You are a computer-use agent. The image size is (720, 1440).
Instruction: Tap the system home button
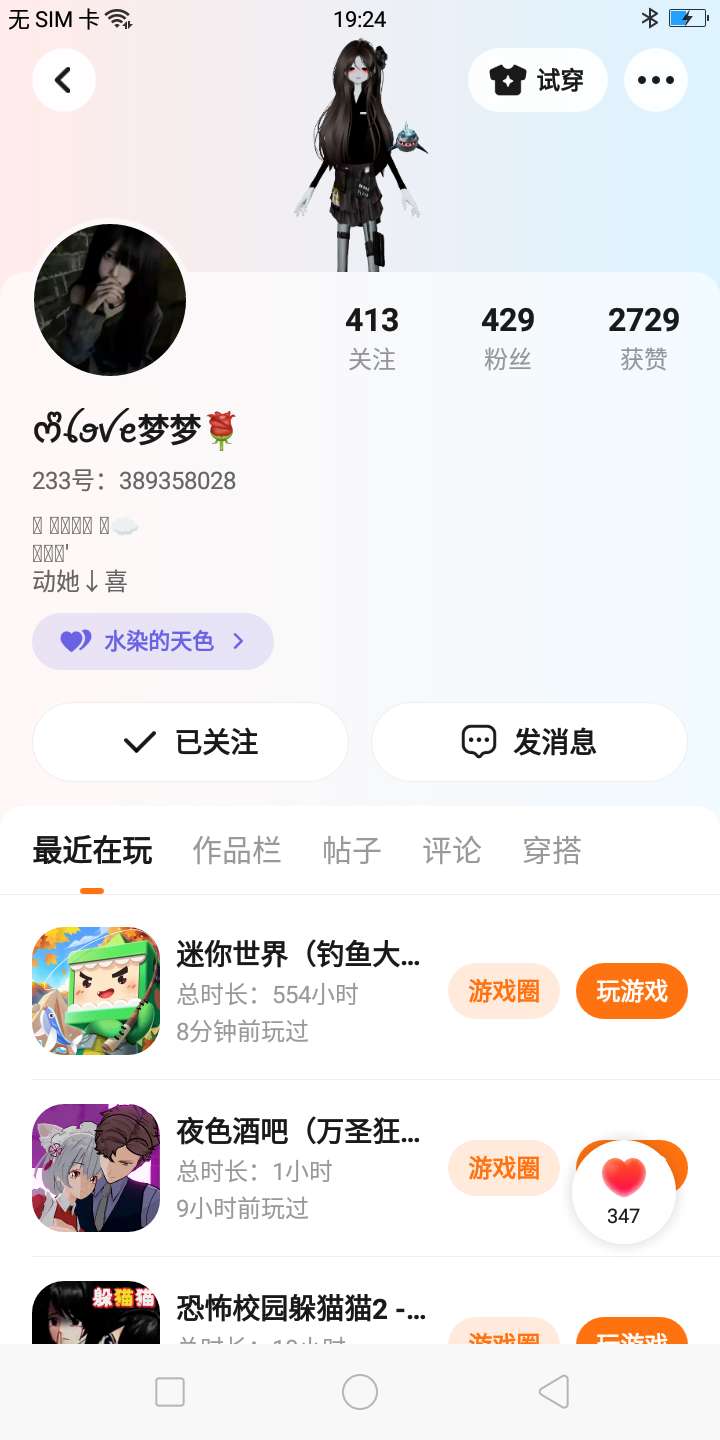pos(360,1391)
